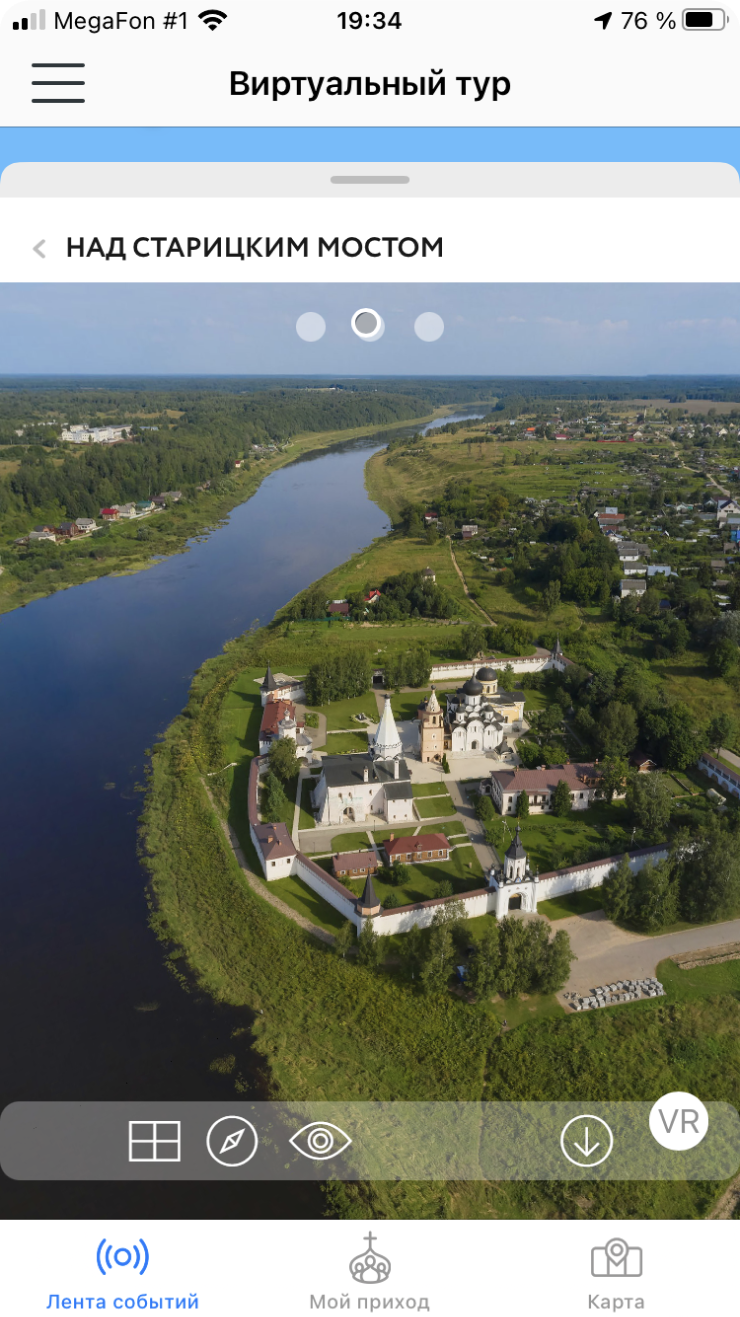Tap the download arrow icon
This screenshot has width=740, height=1317.
[x=586, y=1141]
